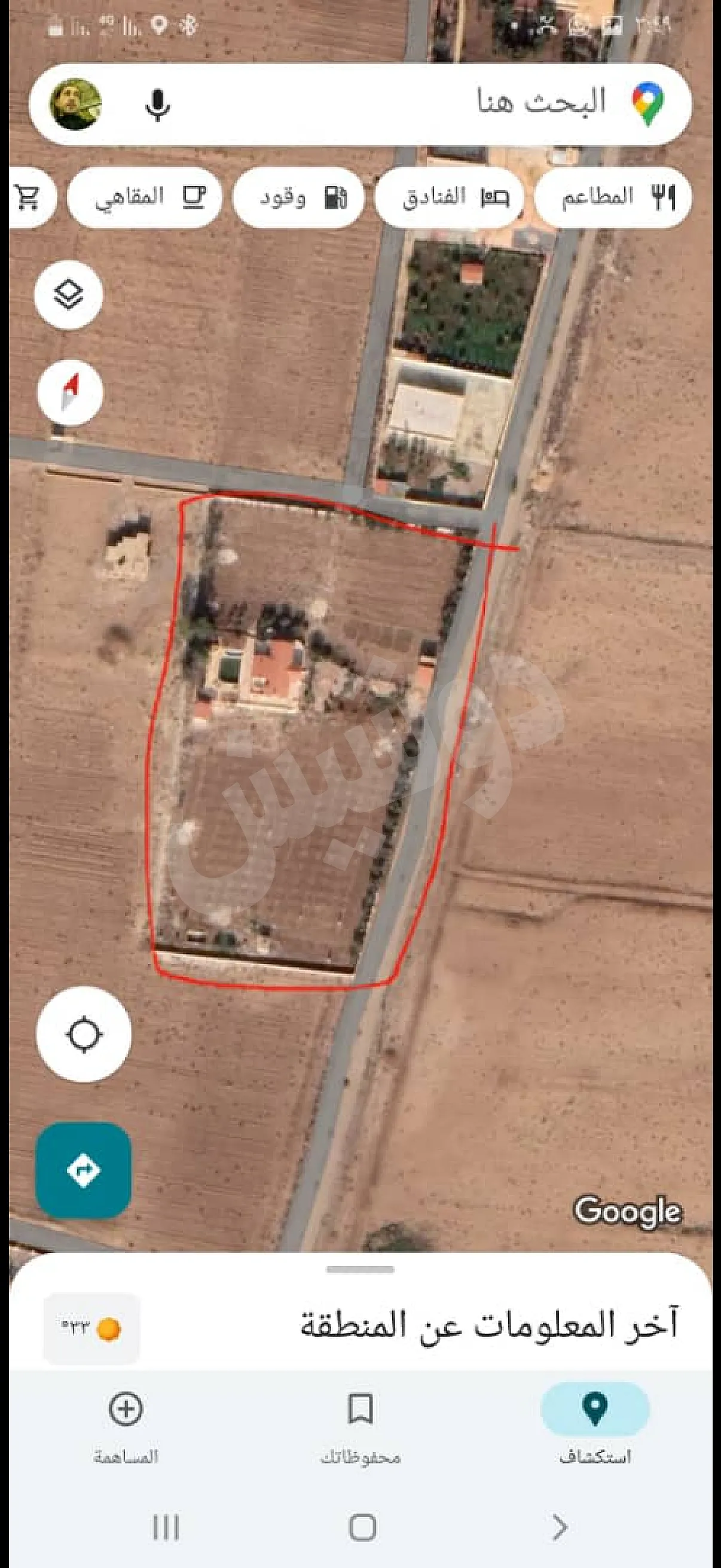Tap the compass to reorient the map
721x1568 pixels.
(70, 393)
